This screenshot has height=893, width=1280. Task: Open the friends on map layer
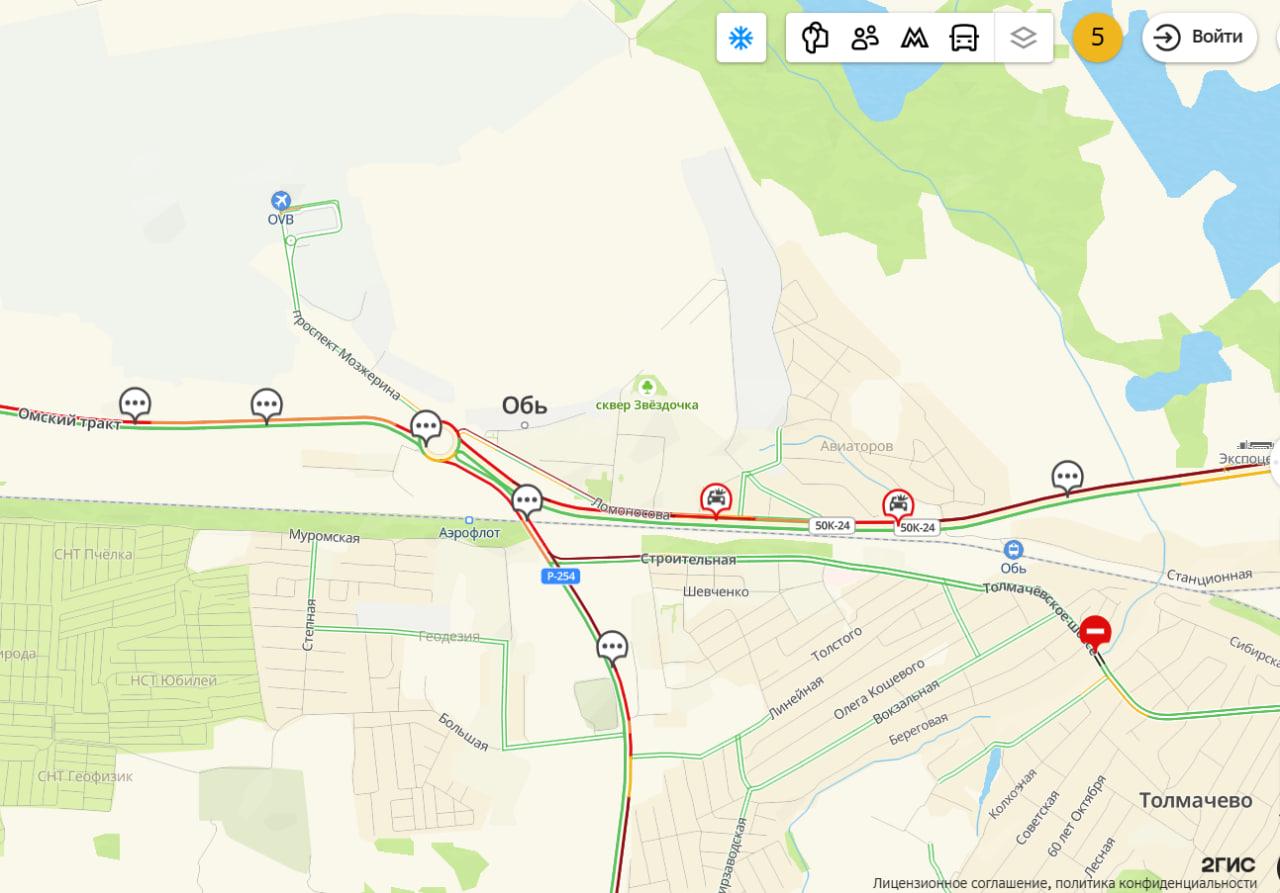(x=865, y=38)
